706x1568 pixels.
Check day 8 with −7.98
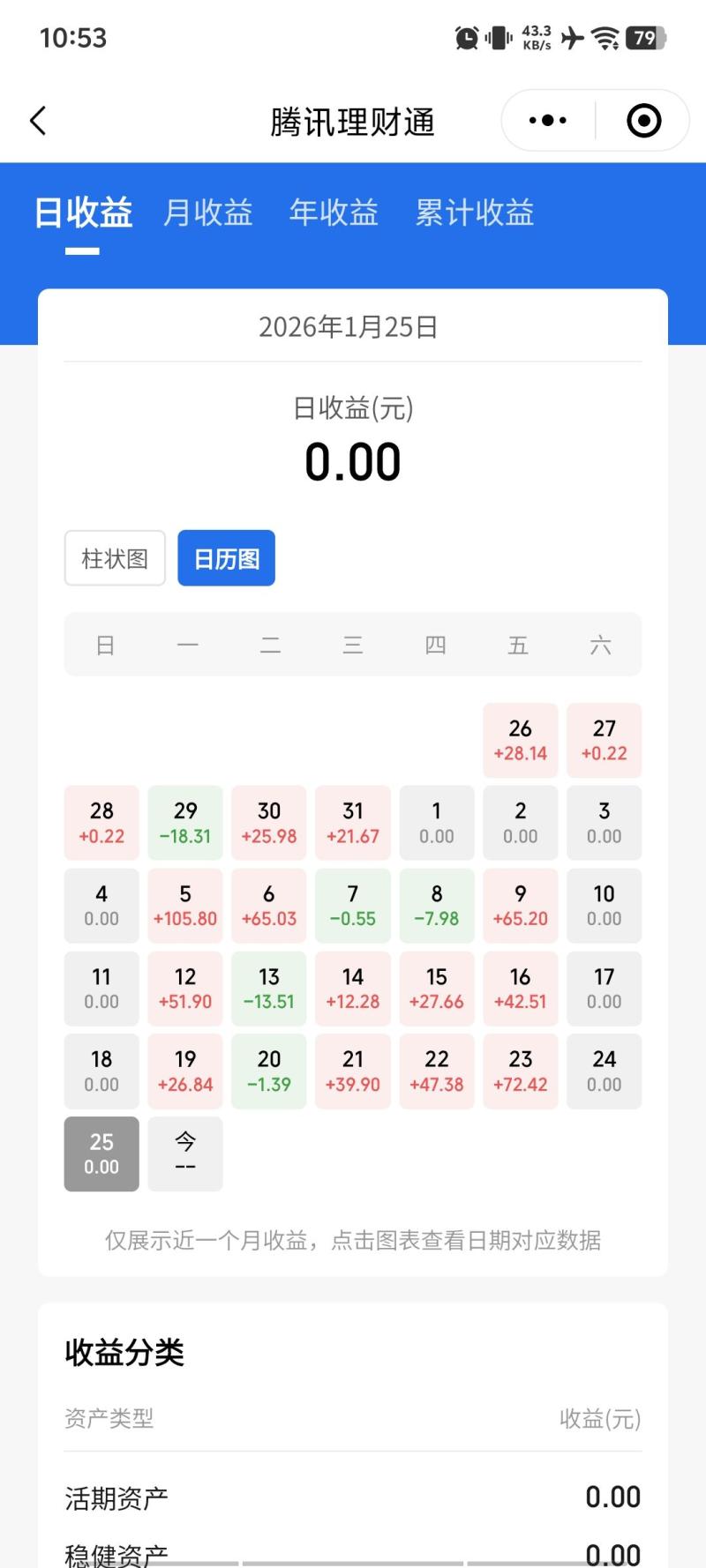pyautogui.click(x=437, y=906)
